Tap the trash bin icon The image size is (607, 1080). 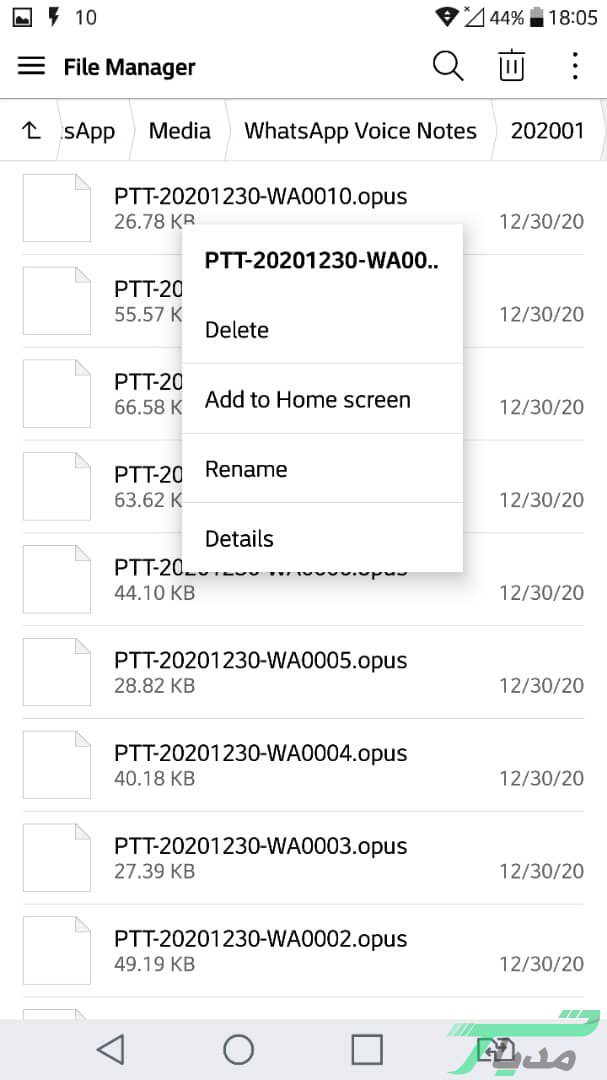coord(511,67)
